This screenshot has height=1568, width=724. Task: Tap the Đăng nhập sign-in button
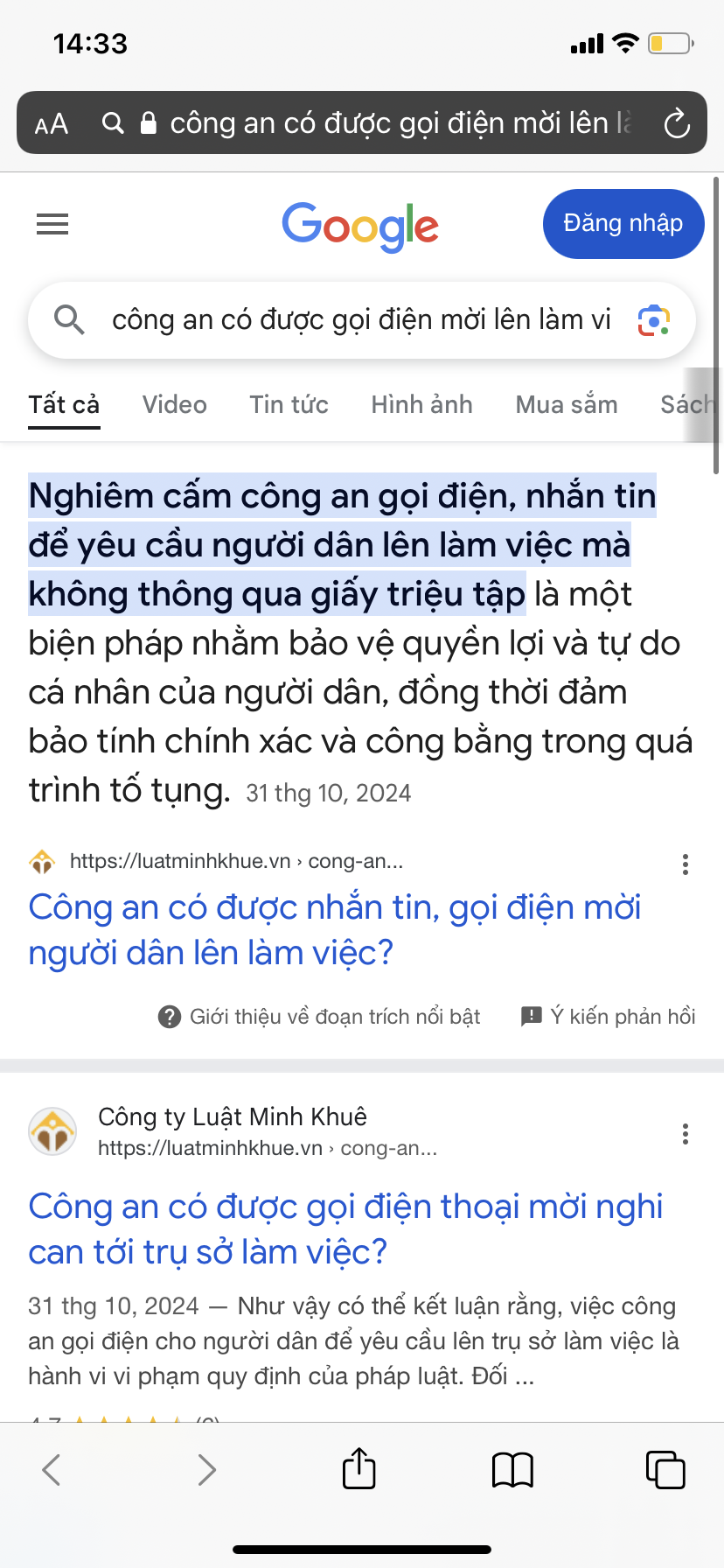[x=623, y=224]
